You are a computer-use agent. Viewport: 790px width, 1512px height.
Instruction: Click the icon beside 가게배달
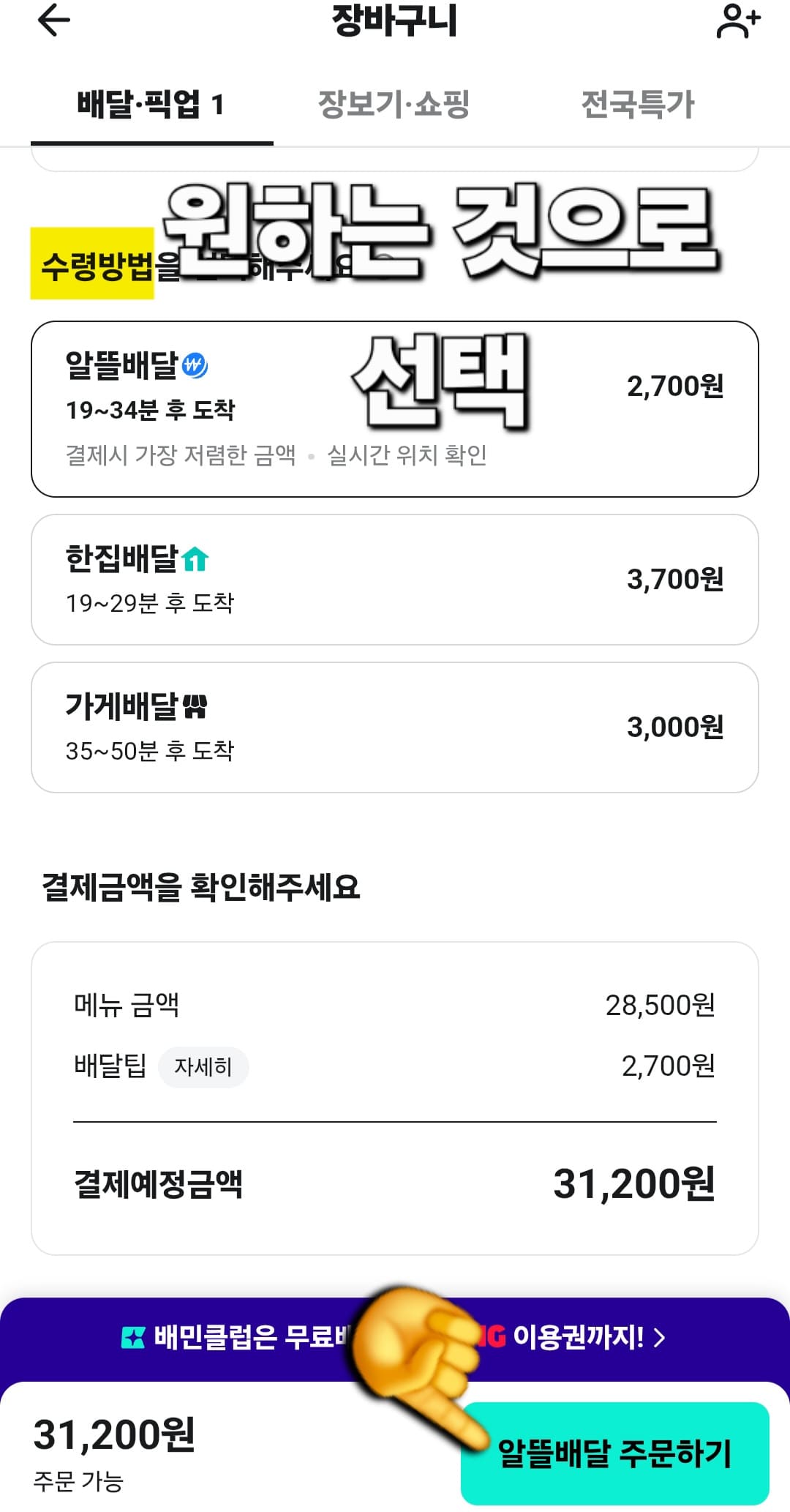click(196, 704)
